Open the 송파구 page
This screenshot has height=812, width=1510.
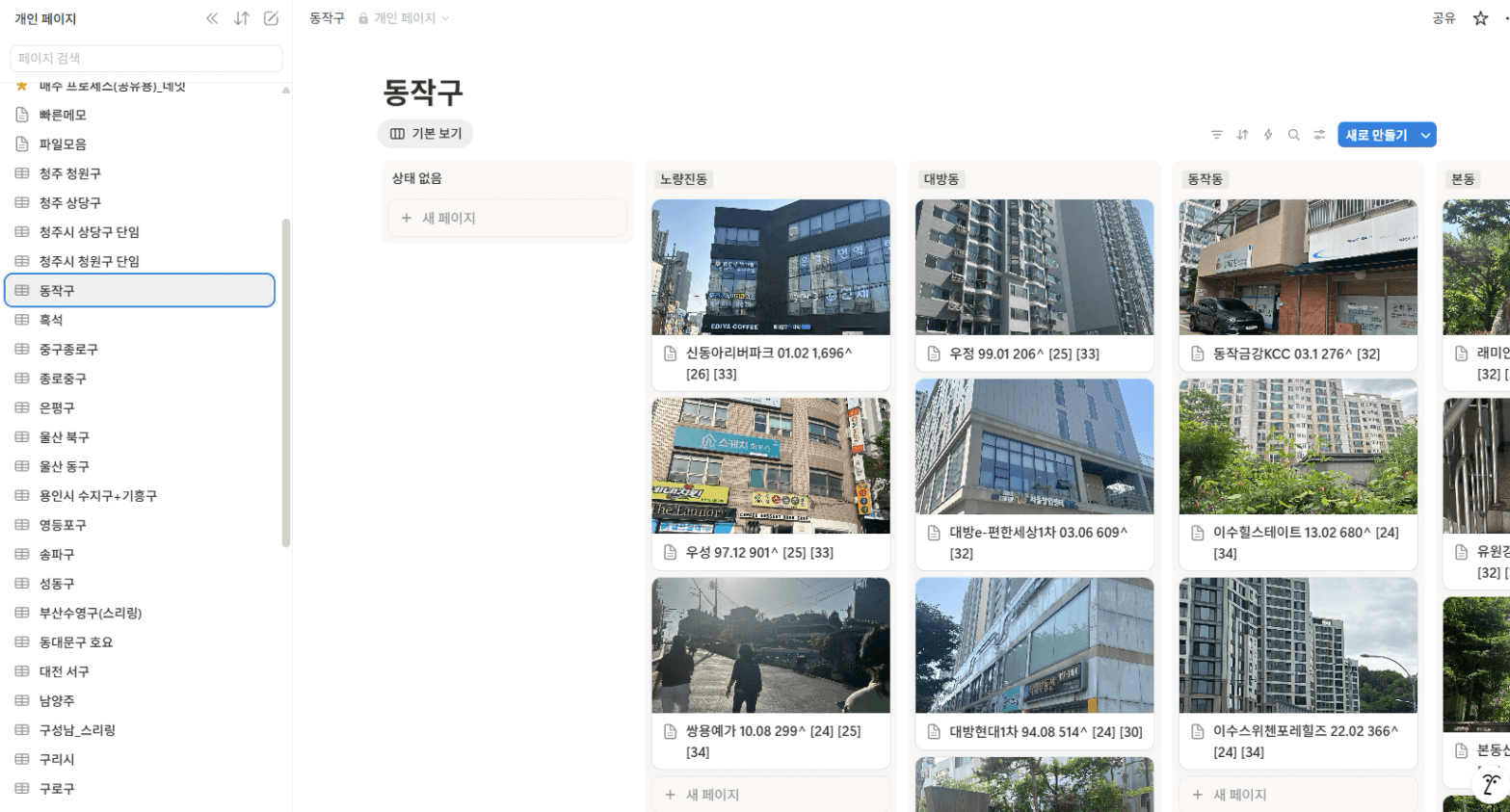[x=57, y=554]
